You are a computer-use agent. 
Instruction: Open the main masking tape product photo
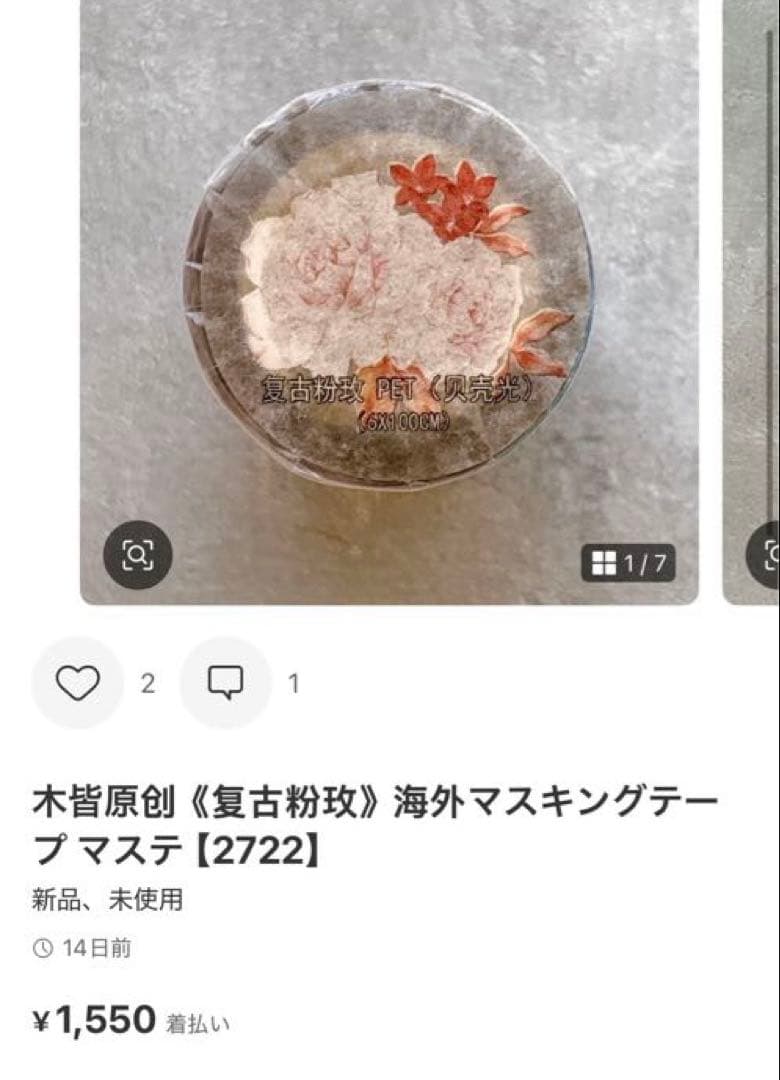click(388, 290)
